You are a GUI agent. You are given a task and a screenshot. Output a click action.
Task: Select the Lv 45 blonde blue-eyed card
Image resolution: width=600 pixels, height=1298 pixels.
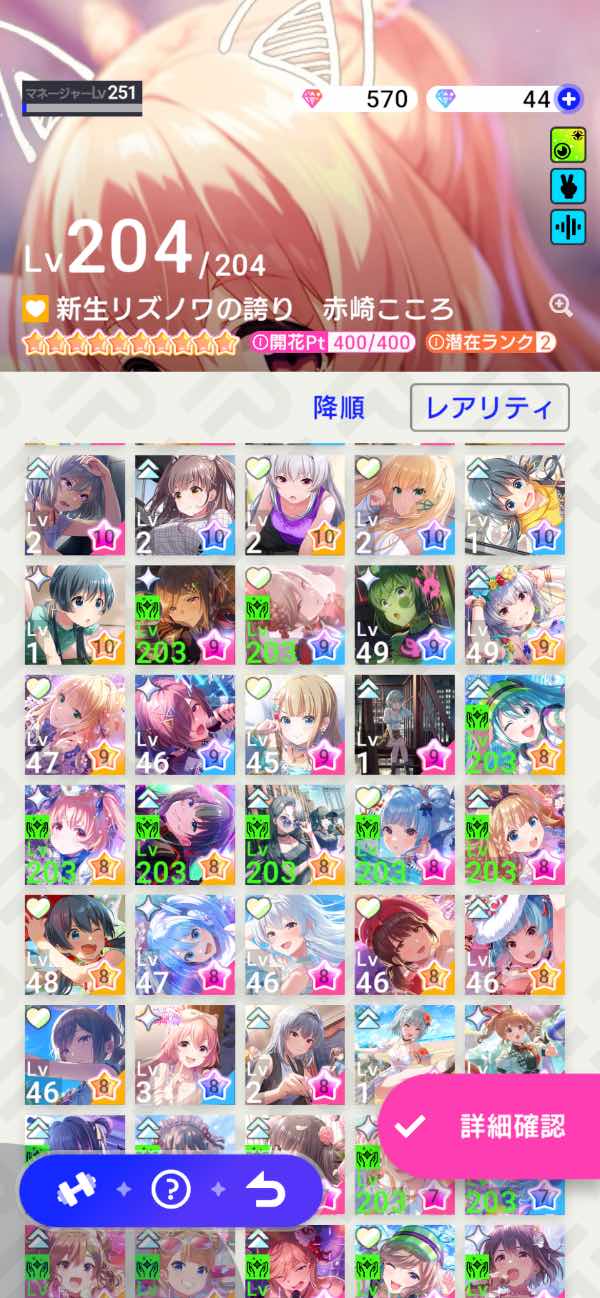point(295,725)
